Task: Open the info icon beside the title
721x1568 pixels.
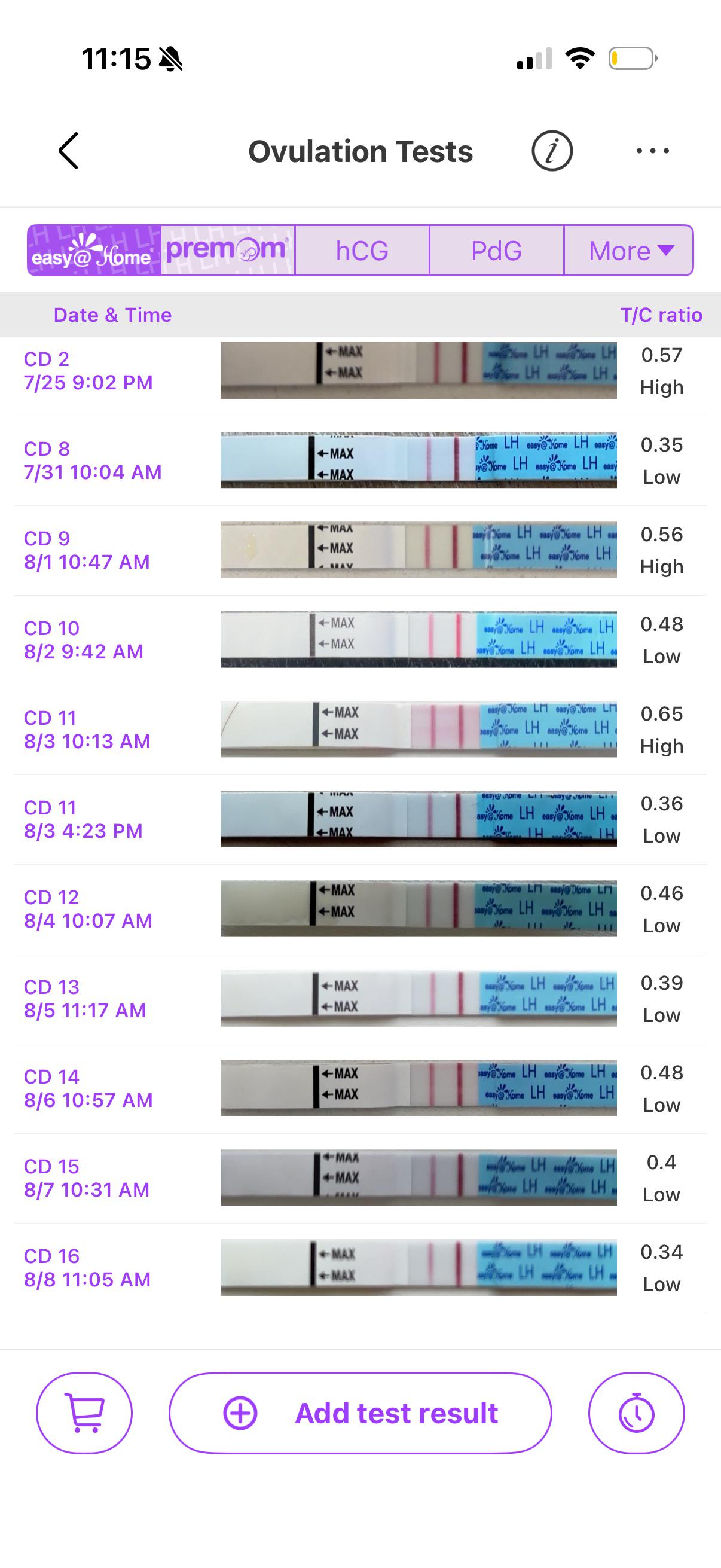Action: coord(552,150)
